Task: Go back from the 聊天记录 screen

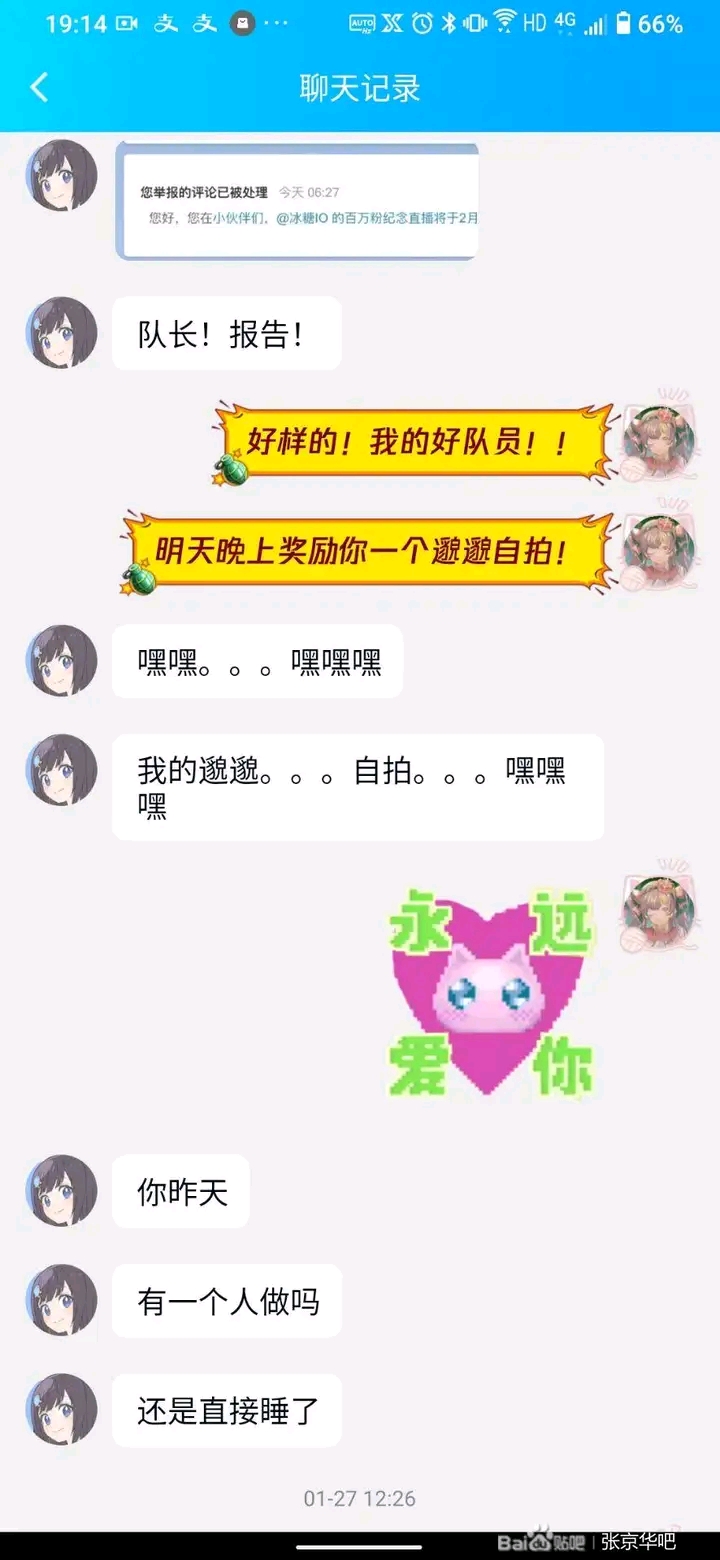Action: point(39,88)
